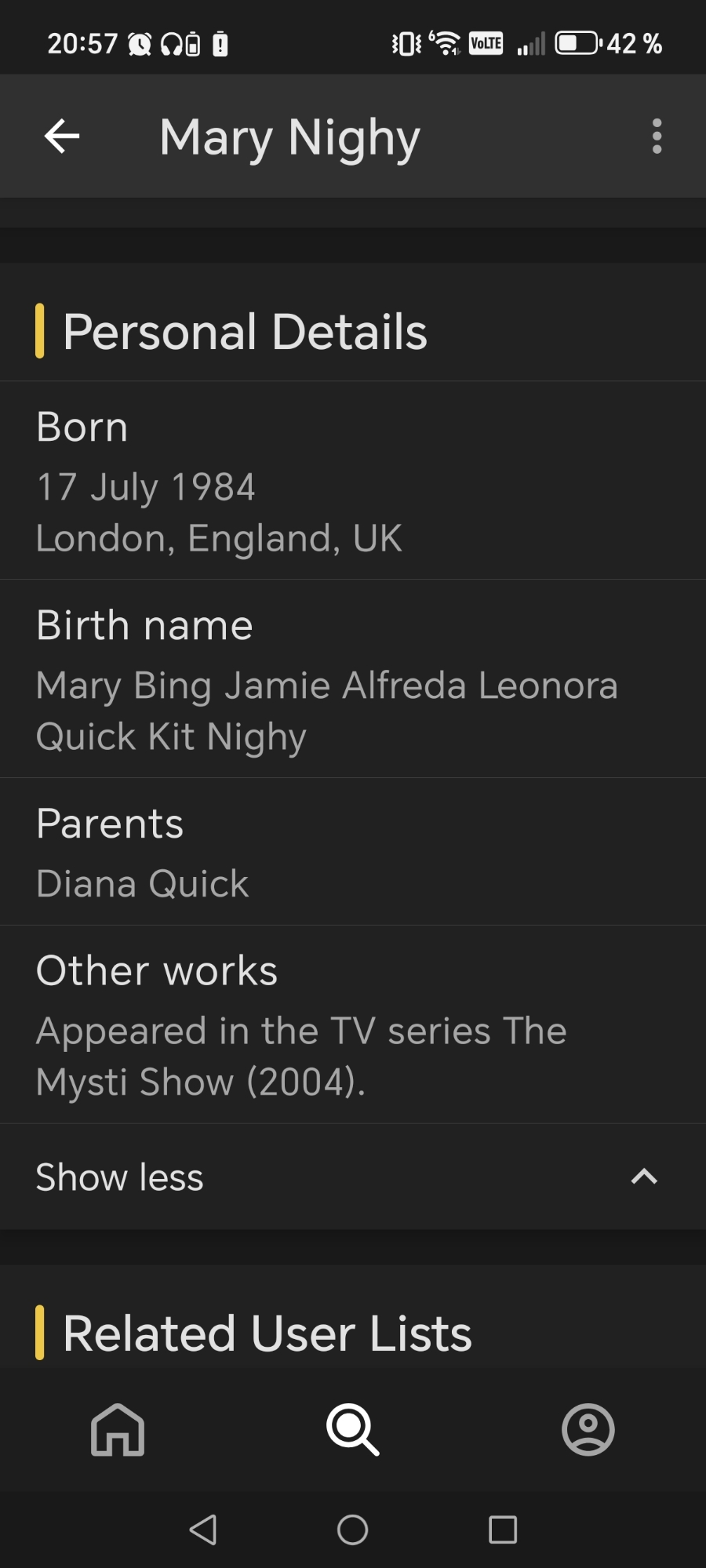Open Diana Quick under Parents
This screenshot has height=1568, width=706.
142,884
